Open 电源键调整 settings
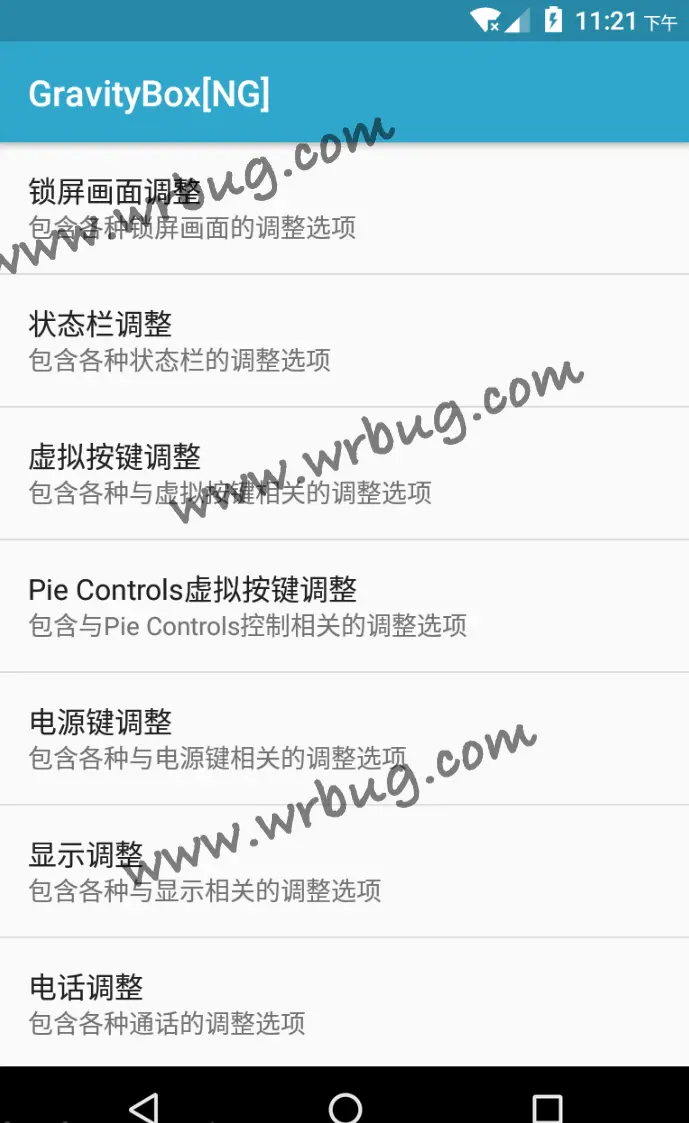Screen dimensions: 689x1123 [x=344, y=738]
